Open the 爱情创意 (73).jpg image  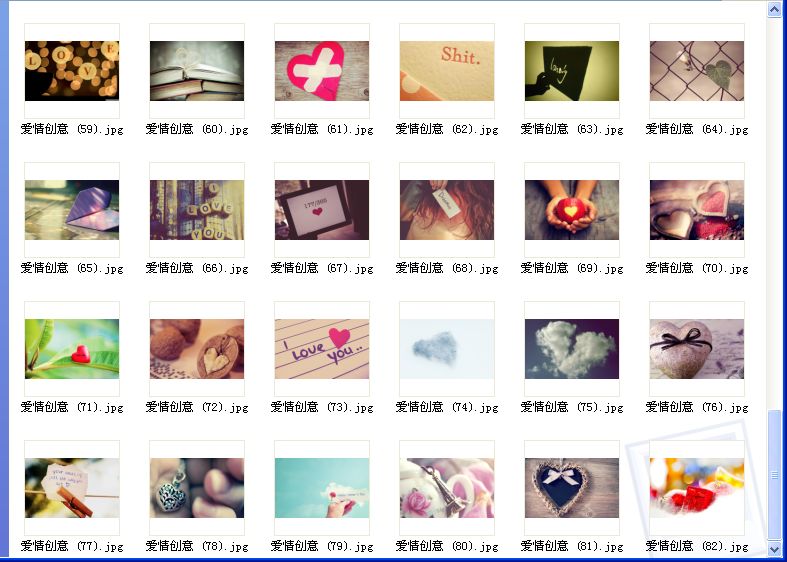[322, 349]
